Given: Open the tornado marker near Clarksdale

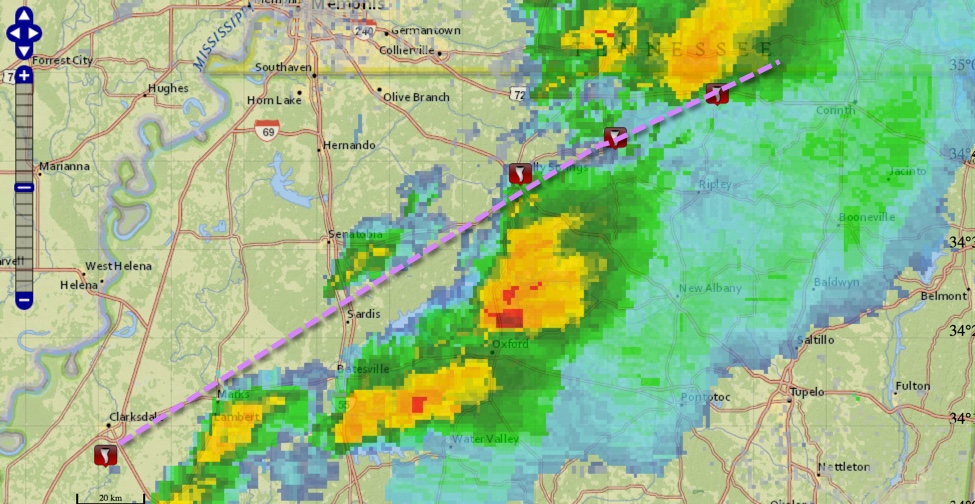Looking at the screenshot, I should click(105, 456).
